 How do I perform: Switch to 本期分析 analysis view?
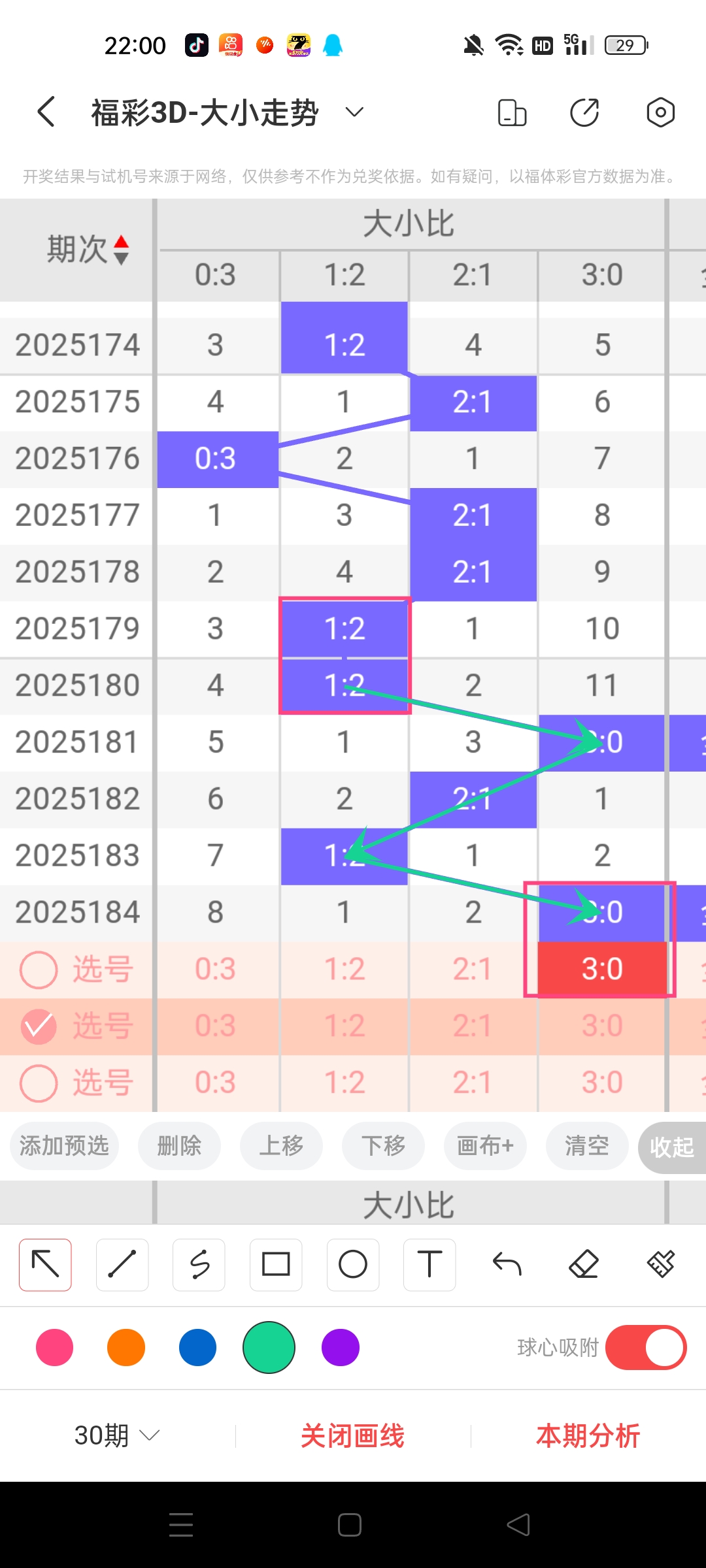588,1435
